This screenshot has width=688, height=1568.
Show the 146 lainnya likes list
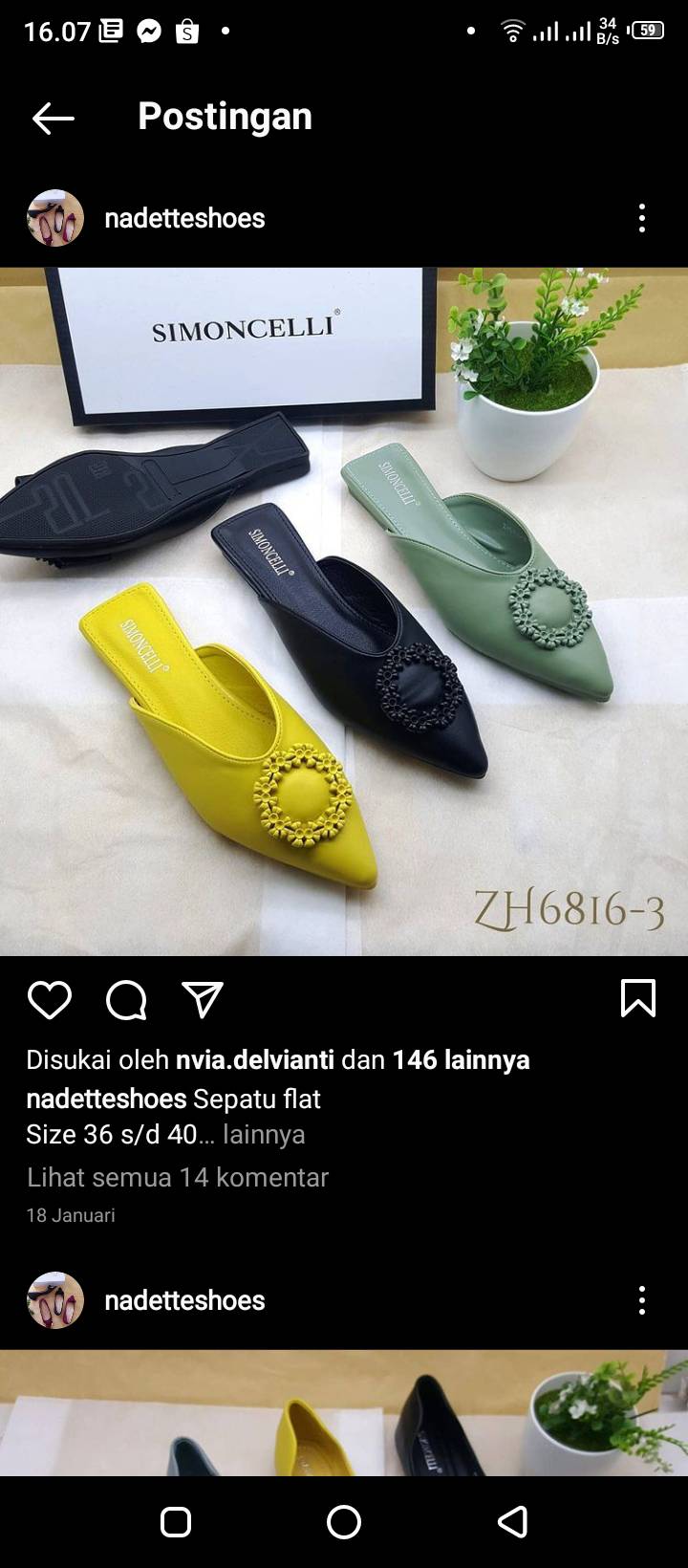461,1060
